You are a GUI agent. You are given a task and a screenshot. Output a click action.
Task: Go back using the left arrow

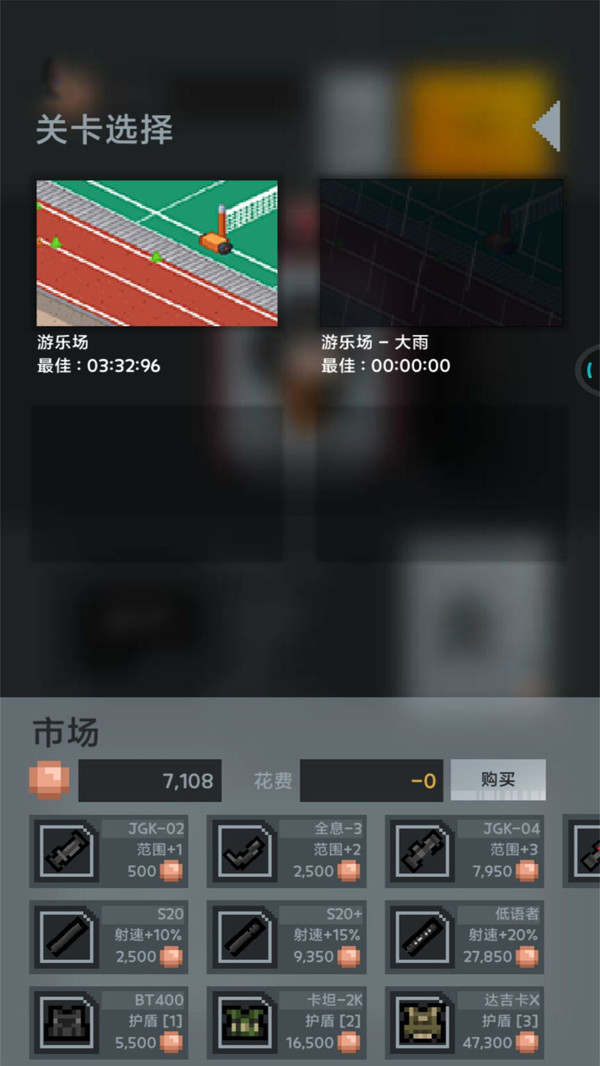[x=548, y=128]
